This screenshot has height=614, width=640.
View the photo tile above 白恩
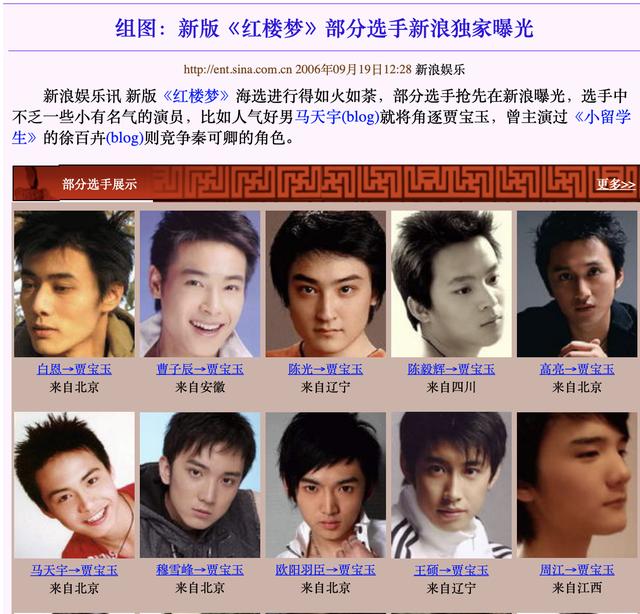(x=74, y=284)
